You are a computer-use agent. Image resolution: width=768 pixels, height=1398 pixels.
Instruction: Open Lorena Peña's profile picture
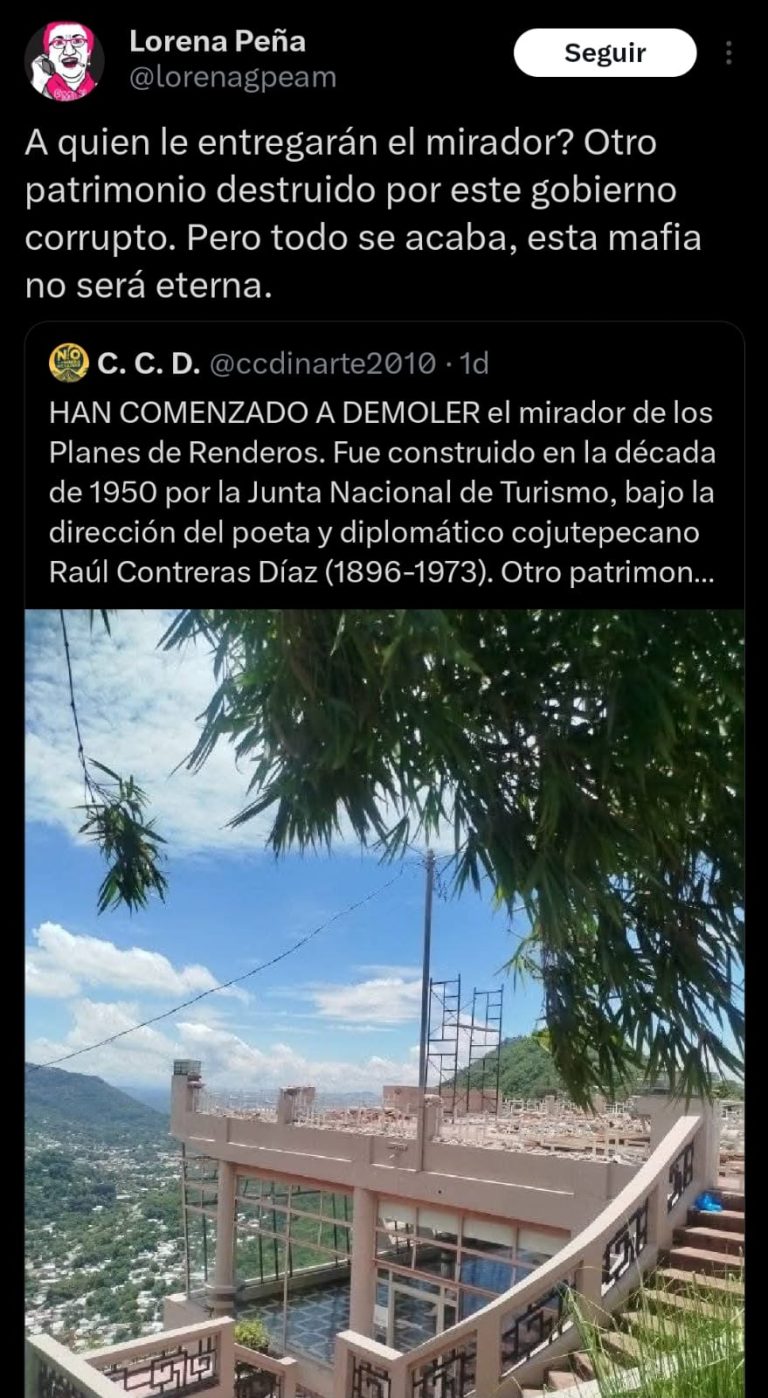63,61
